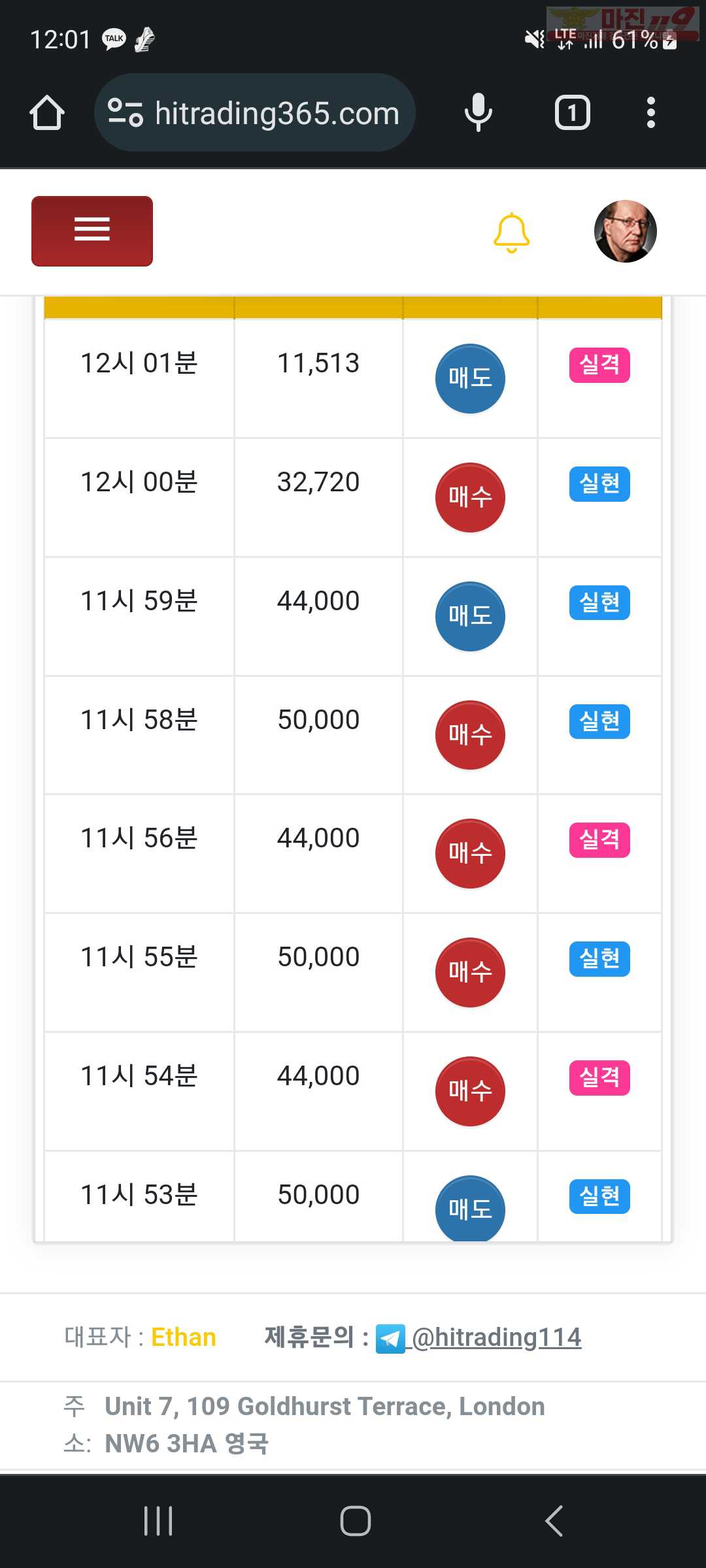706x1568 pixels.
Task: Tap the hitrading365.com address bar
Action: (x=255, y=113)
